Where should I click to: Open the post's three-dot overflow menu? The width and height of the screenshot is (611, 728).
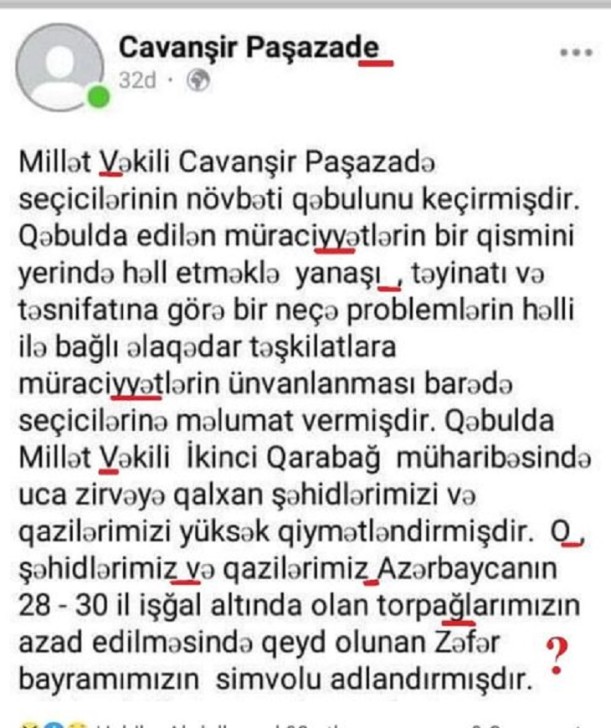click(x=576, y=53)
